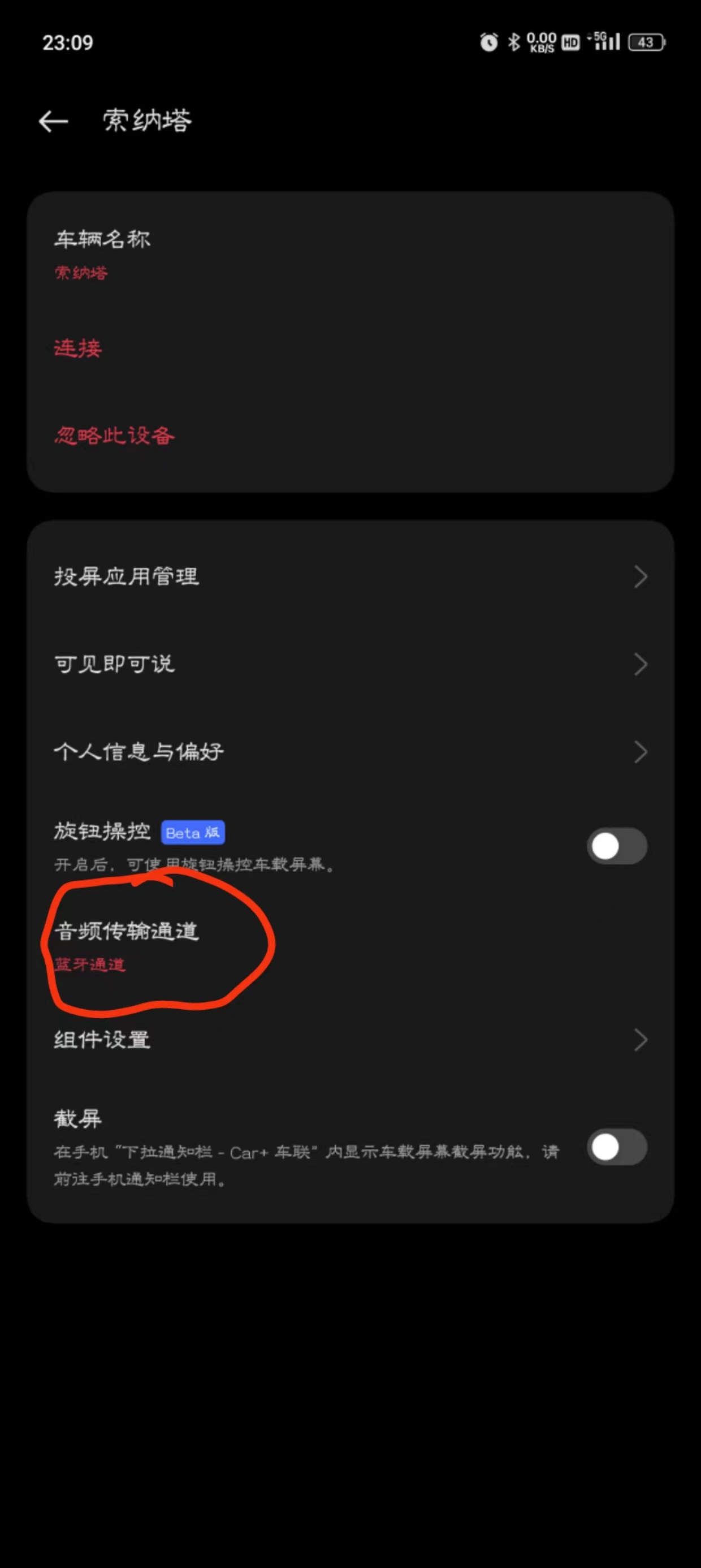This screenshot has height=1568, width=701.
Task: Open 个人信息与偏好
Action: (x=350, y=752)
